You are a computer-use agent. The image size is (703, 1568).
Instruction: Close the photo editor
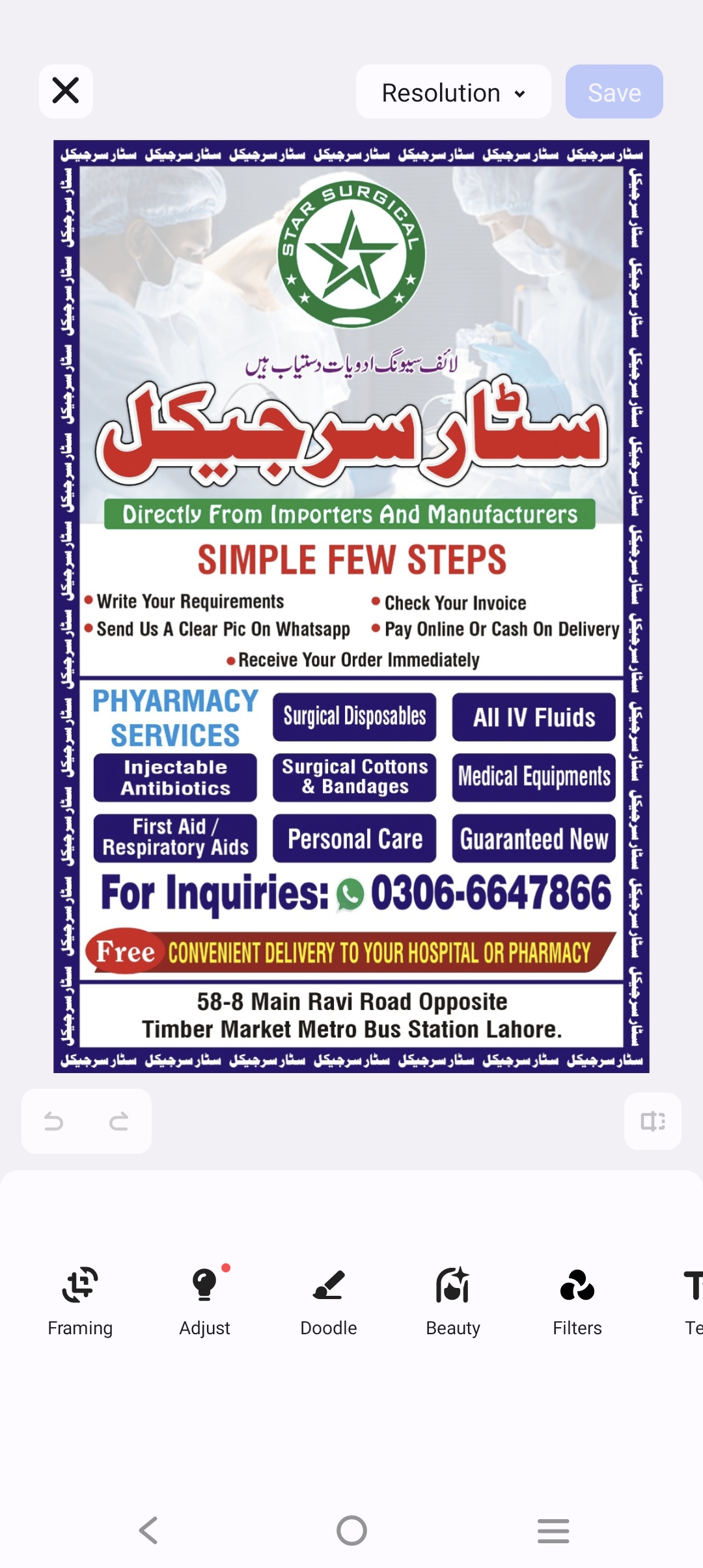tap(66, 91)
